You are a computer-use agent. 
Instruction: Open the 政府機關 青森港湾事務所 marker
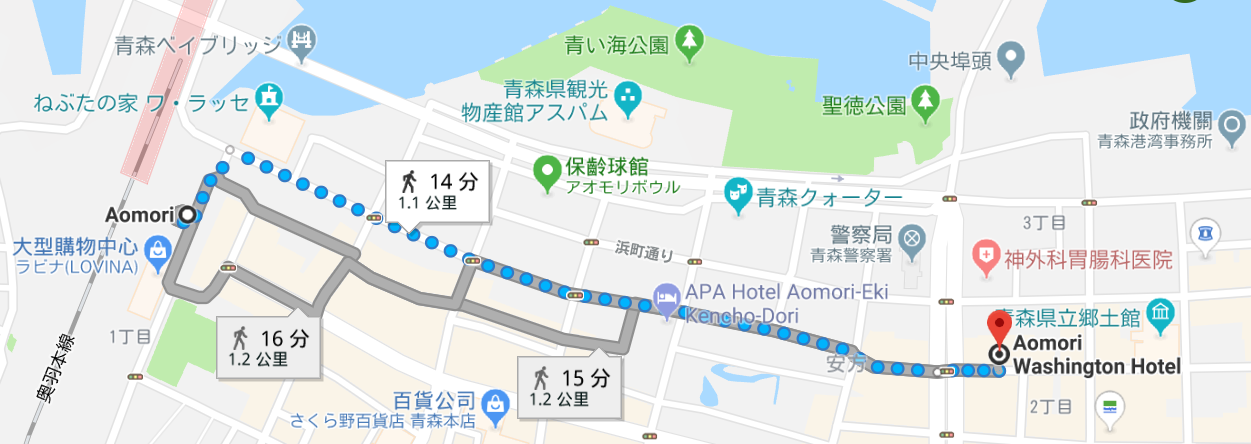(x=1231, y=121)
